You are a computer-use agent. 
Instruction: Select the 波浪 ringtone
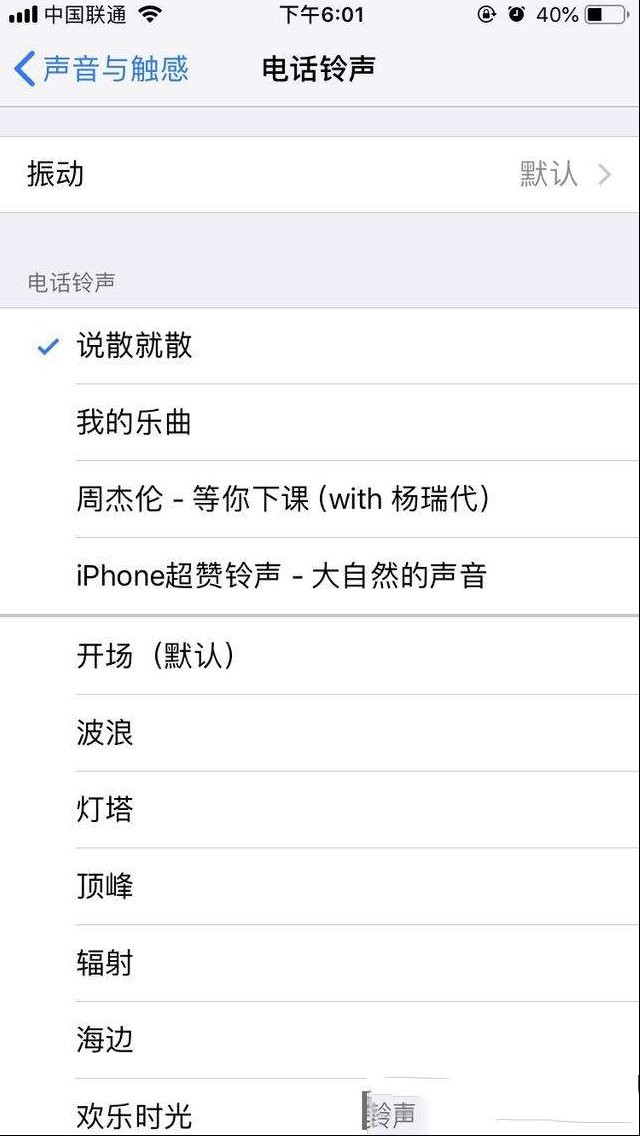320,732
